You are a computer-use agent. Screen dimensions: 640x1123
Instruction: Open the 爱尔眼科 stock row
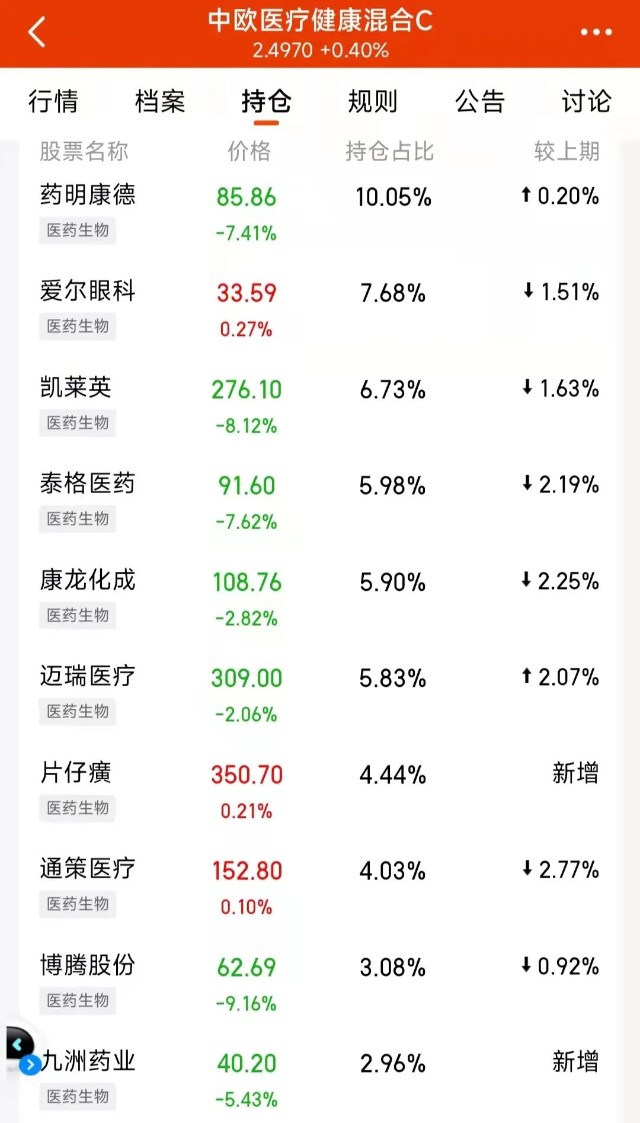point(320,309)
